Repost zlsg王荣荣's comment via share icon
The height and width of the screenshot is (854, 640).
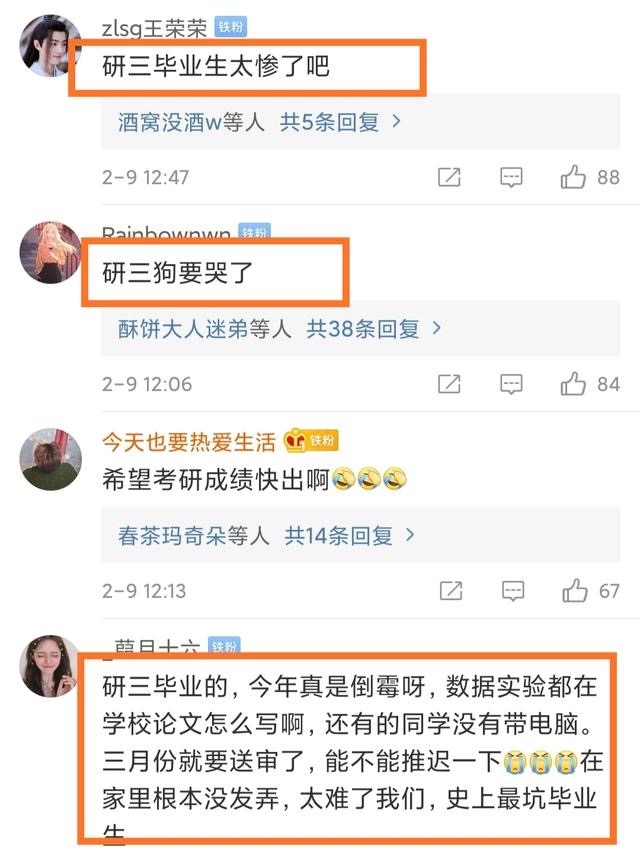pyautogui.click(x=449, y=178)
